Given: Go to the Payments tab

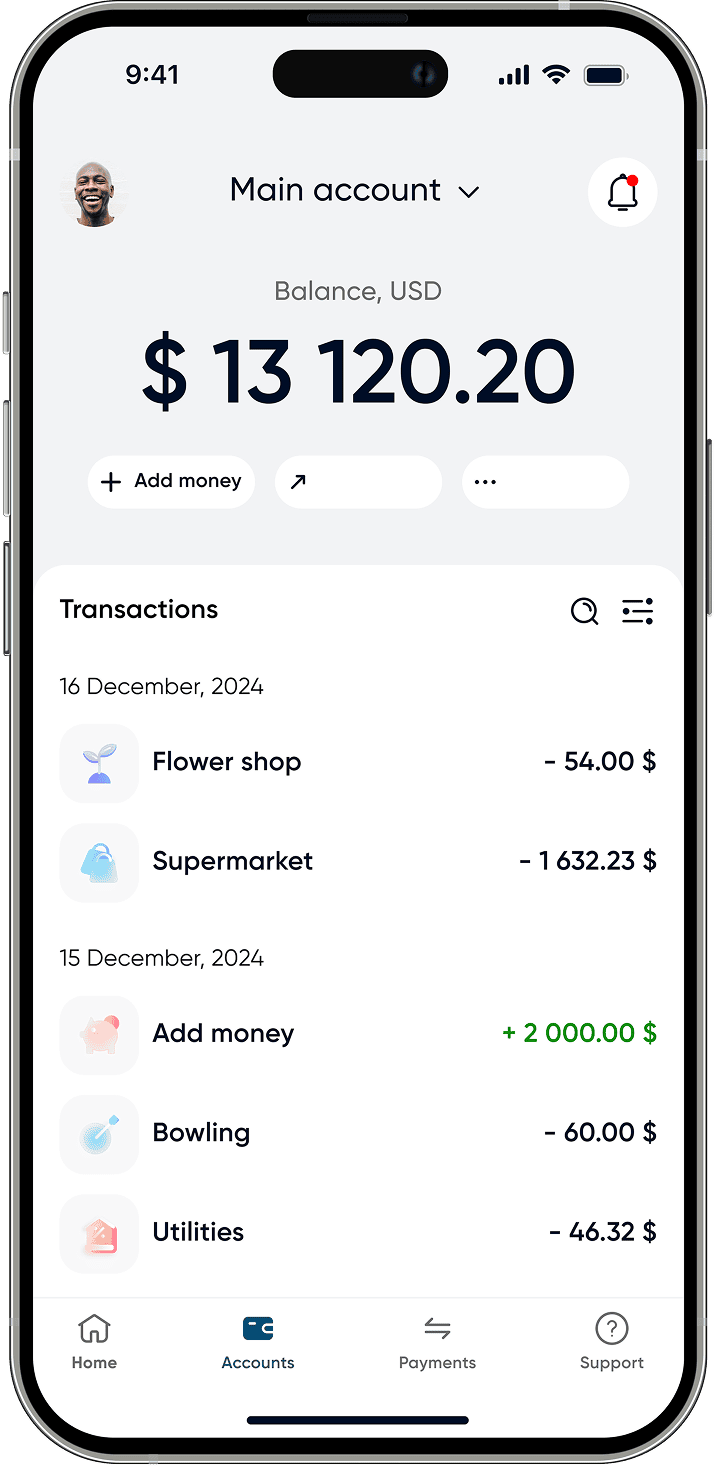Looking at the screenshot, I should [437, 1341].
